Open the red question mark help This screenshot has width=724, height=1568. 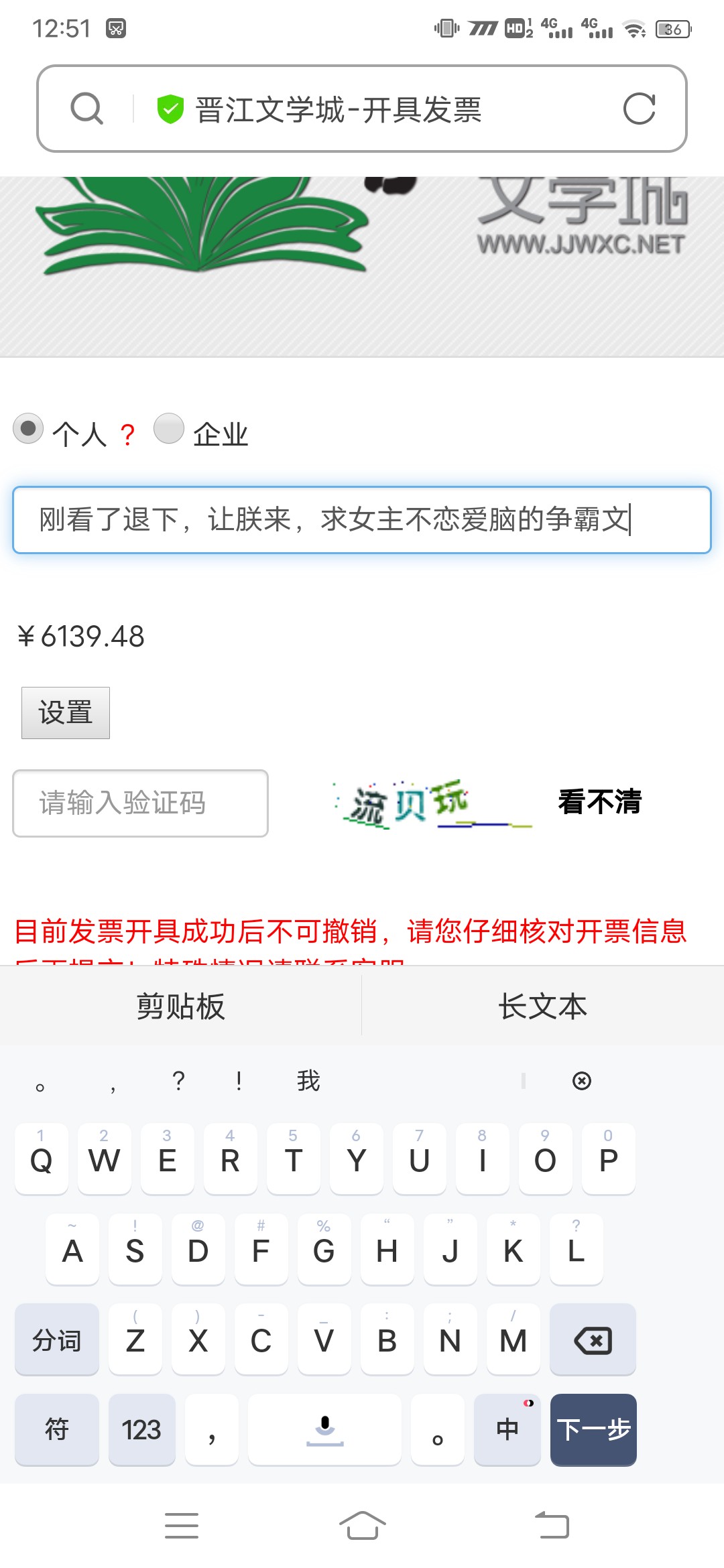127,436
